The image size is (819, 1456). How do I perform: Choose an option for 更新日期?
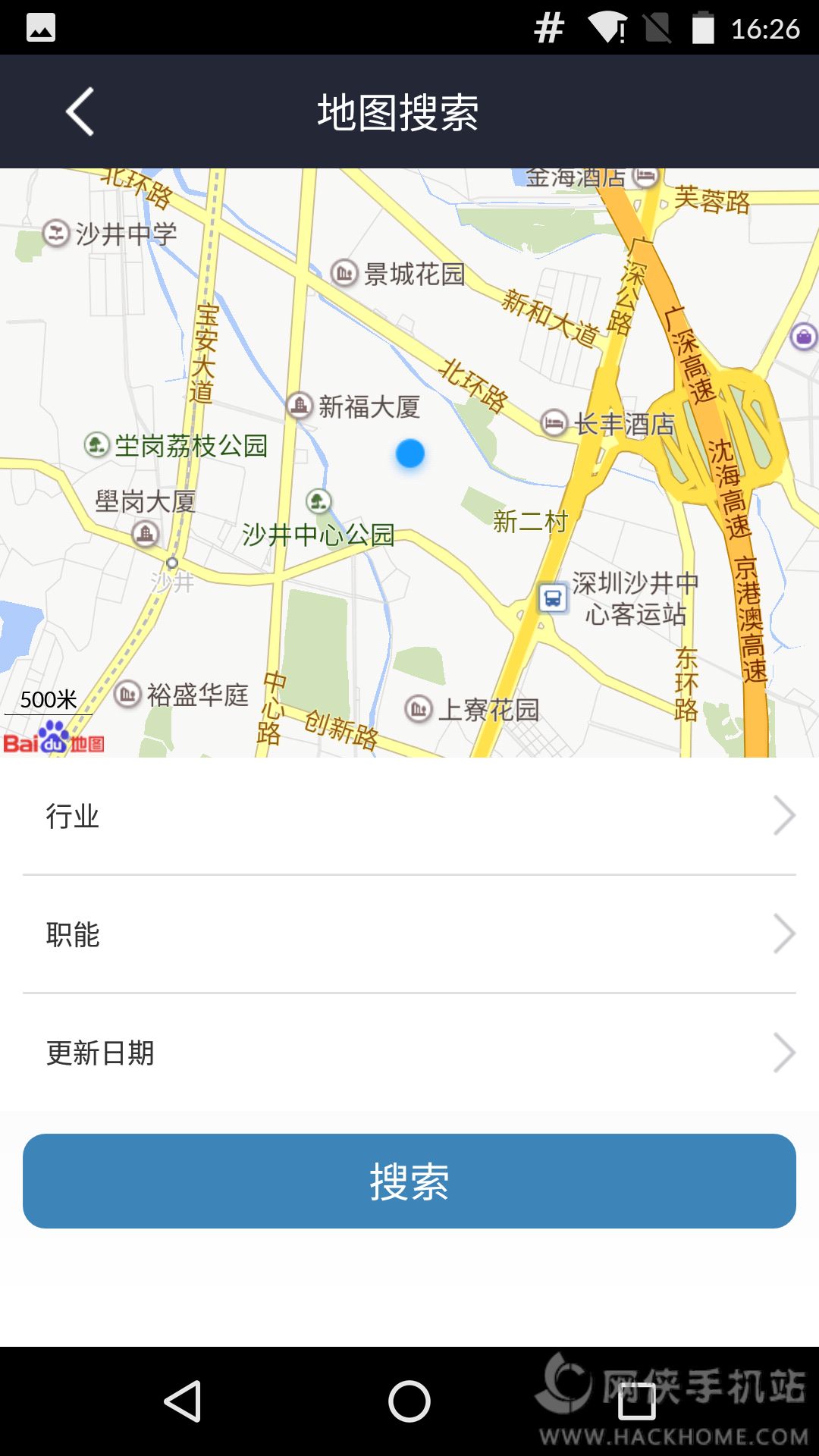pyautogui.click(x=409, y=1053)
